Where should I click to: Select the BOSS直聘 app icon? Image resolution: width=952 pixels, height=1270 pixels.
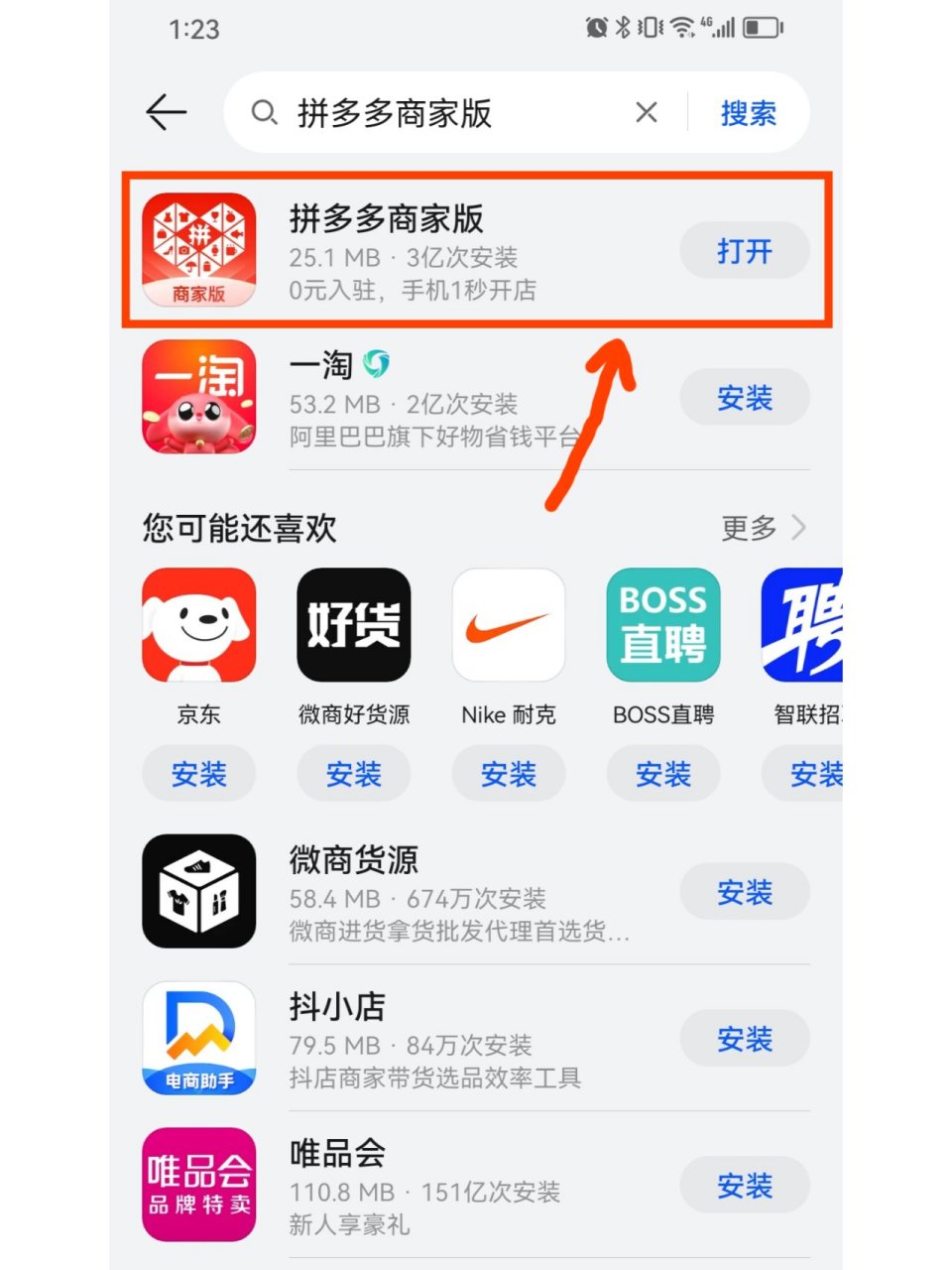point(662,625)
